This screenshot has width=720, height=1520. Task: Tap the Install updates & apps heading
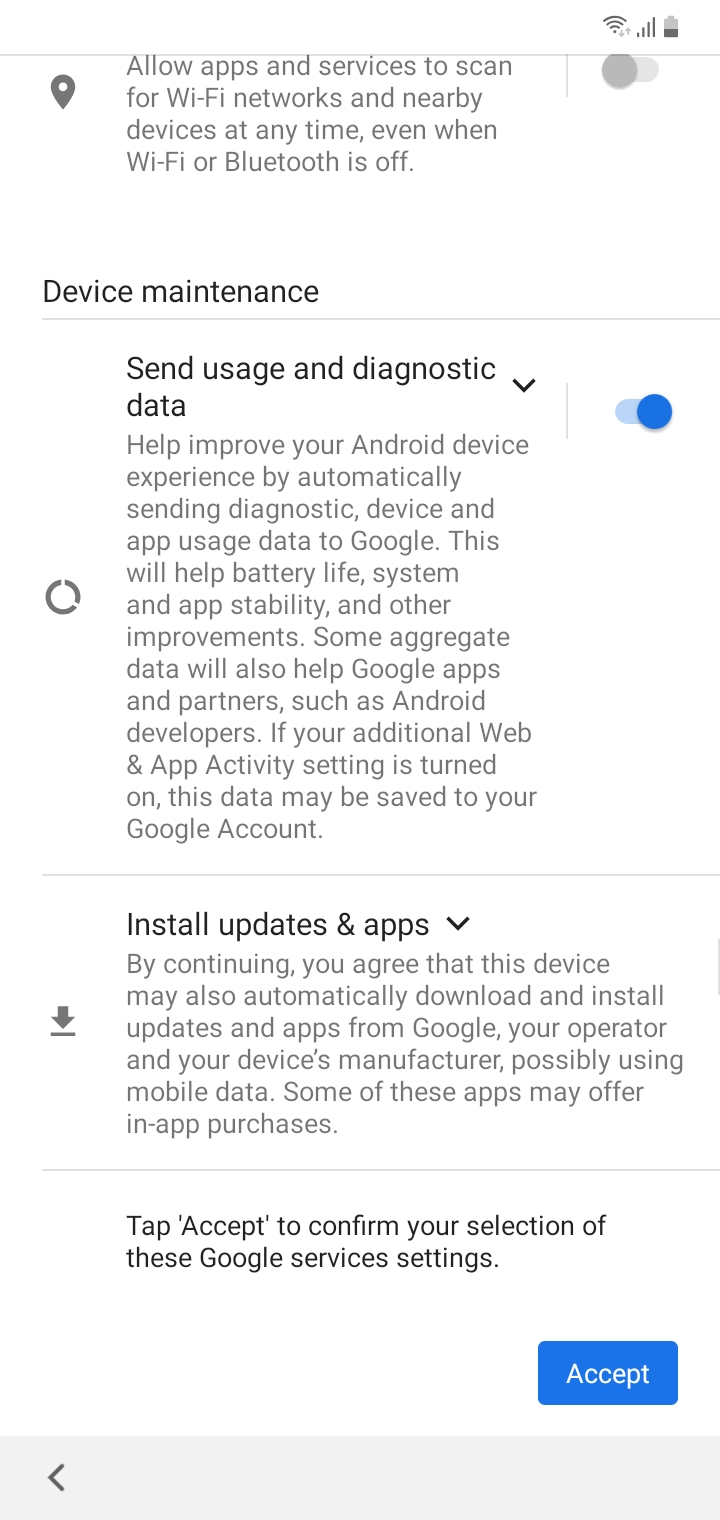(x=276, y=924)
